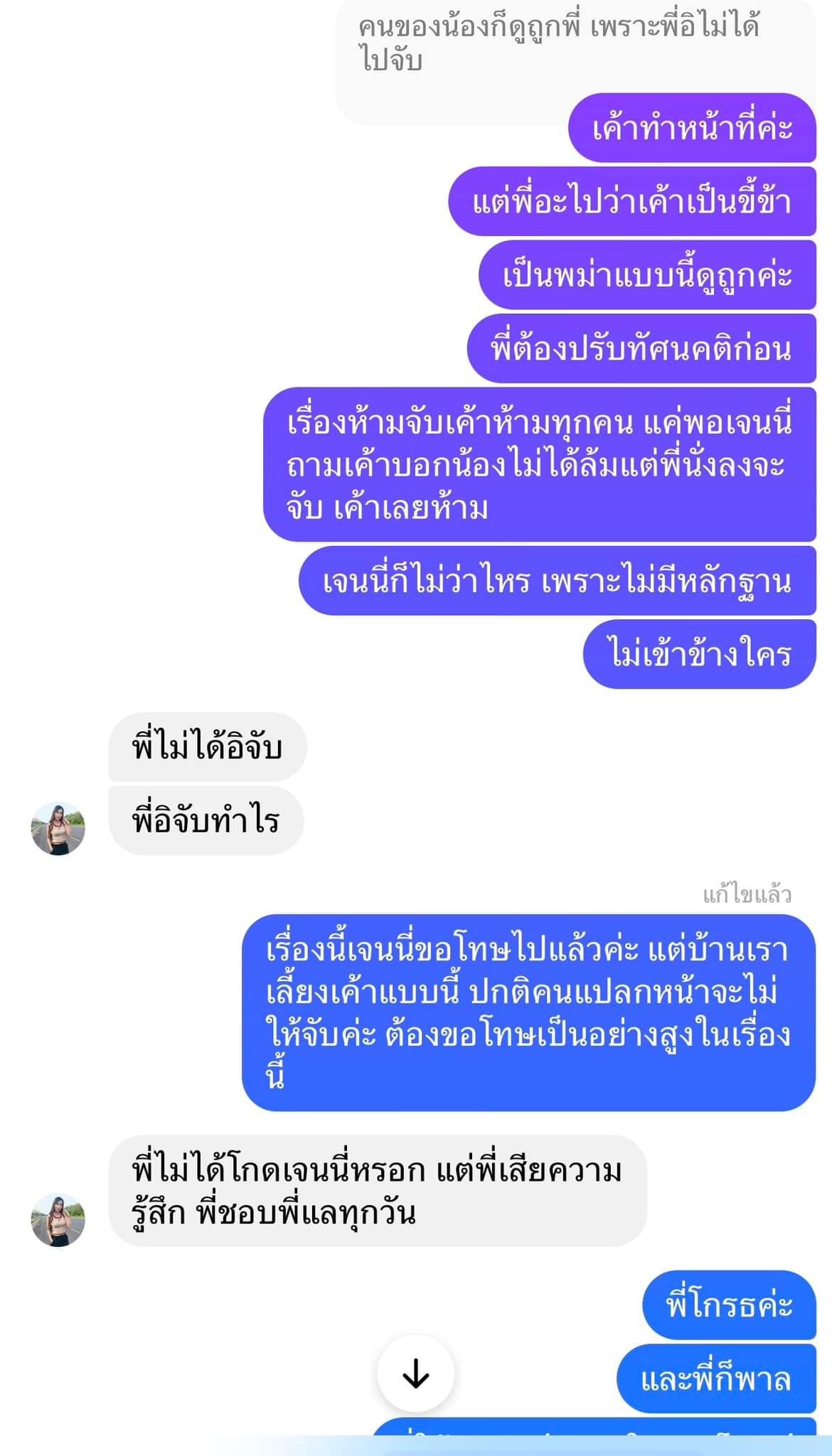Open sender's avatar beside "พี่ไม่ได้โกดเจนนี่หรอก" message
This screenshot has width=832, height=1456.
click(x=58, y=1219)
